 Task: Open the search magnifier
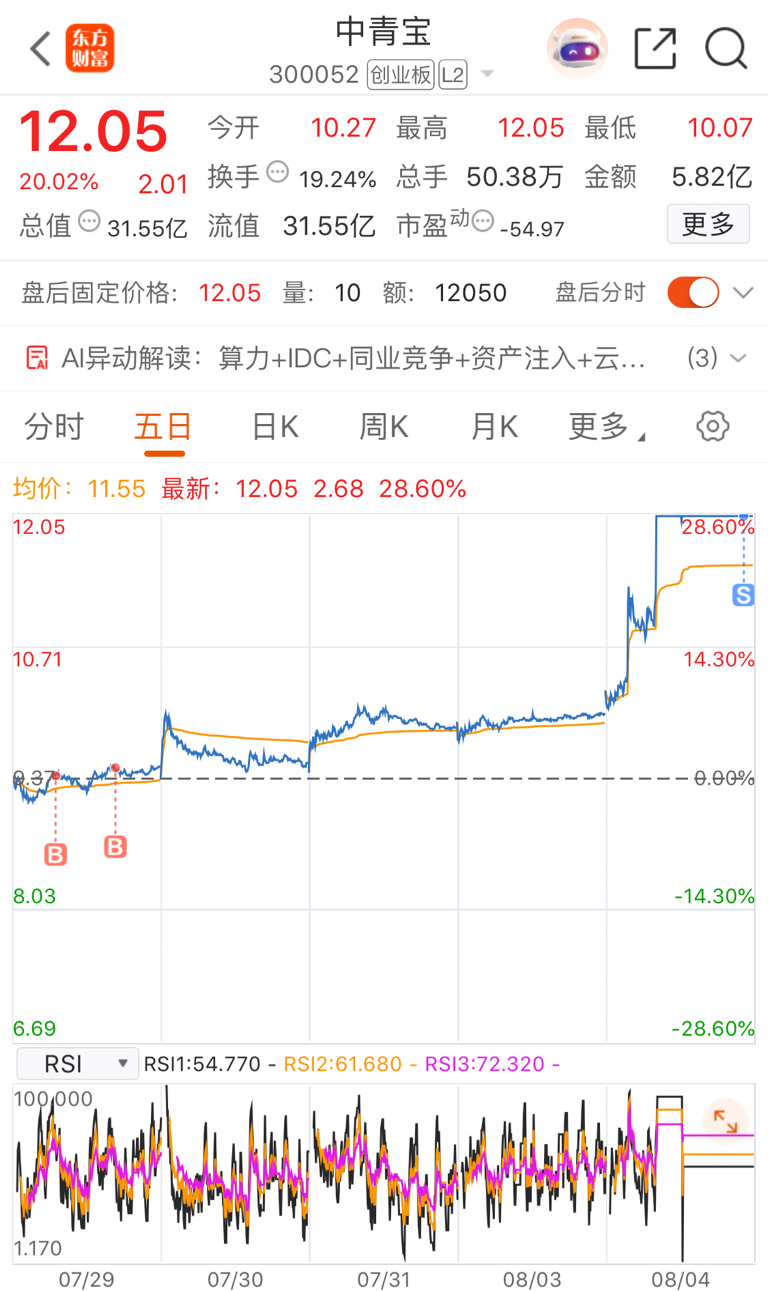coord(726,48)
